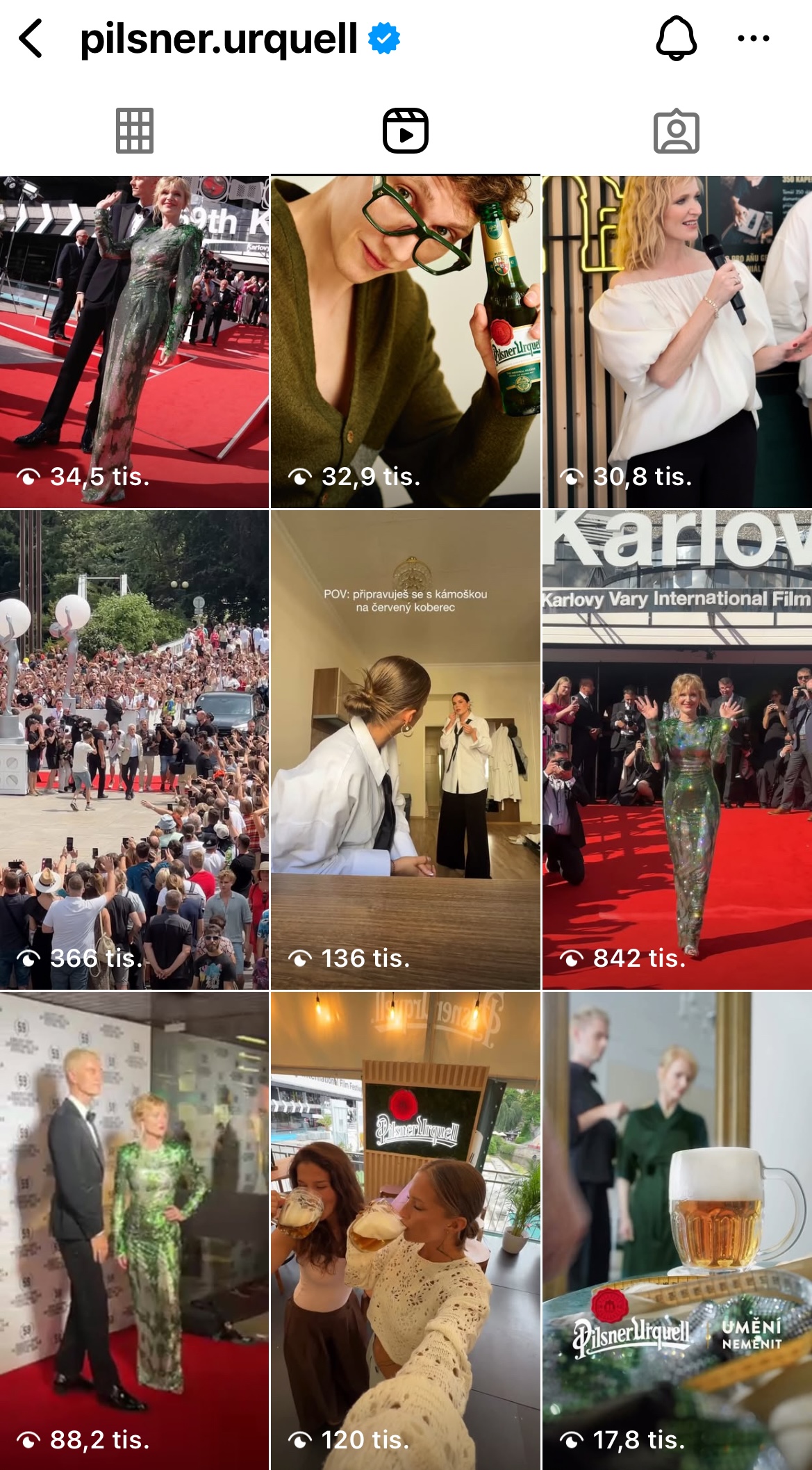
Task: Go back from the pilsner.urquell profile
Action: 31,38
